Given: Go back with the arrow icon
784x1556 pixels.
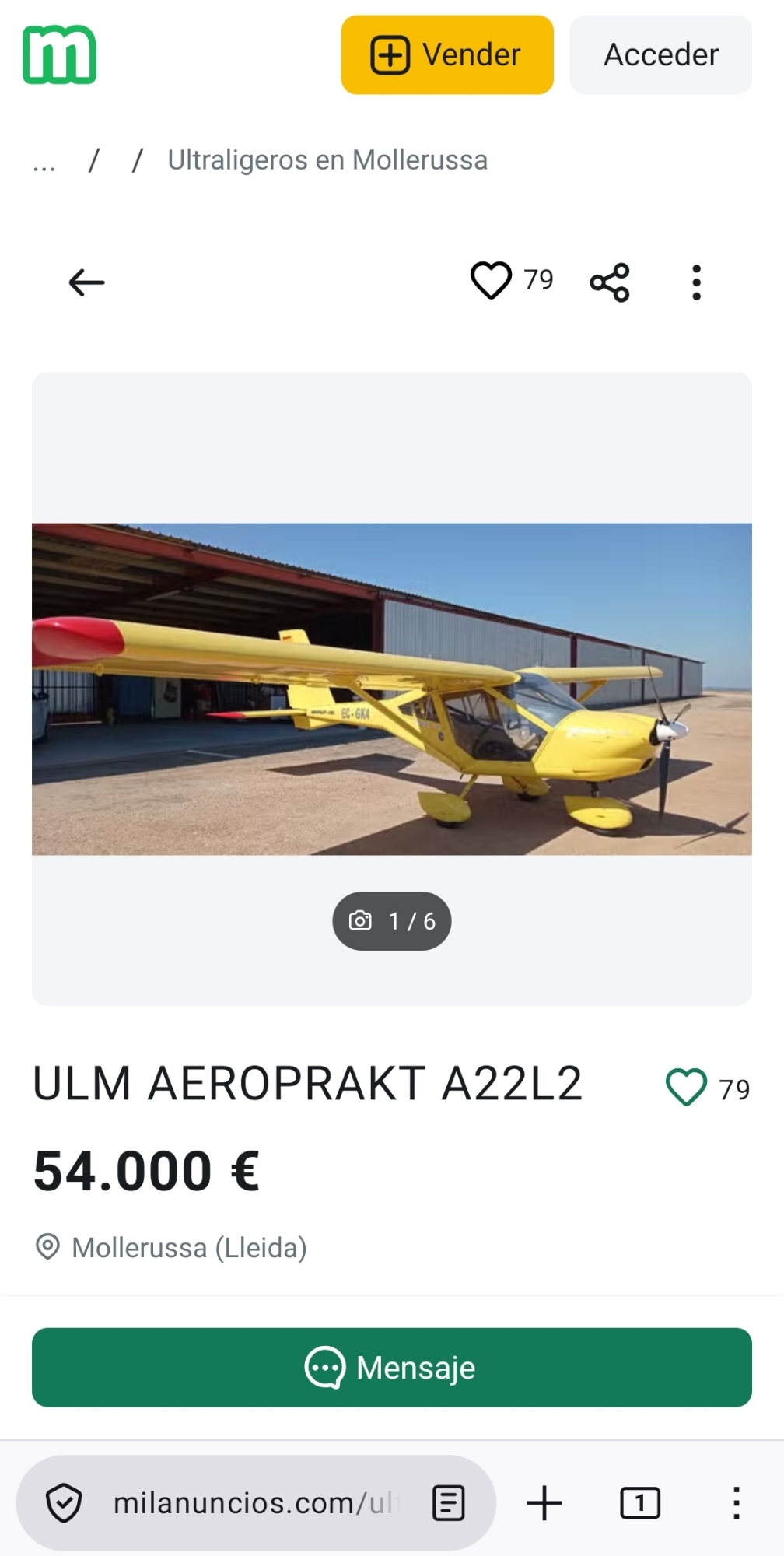Looking at the screenshot, I should point(86,282).
